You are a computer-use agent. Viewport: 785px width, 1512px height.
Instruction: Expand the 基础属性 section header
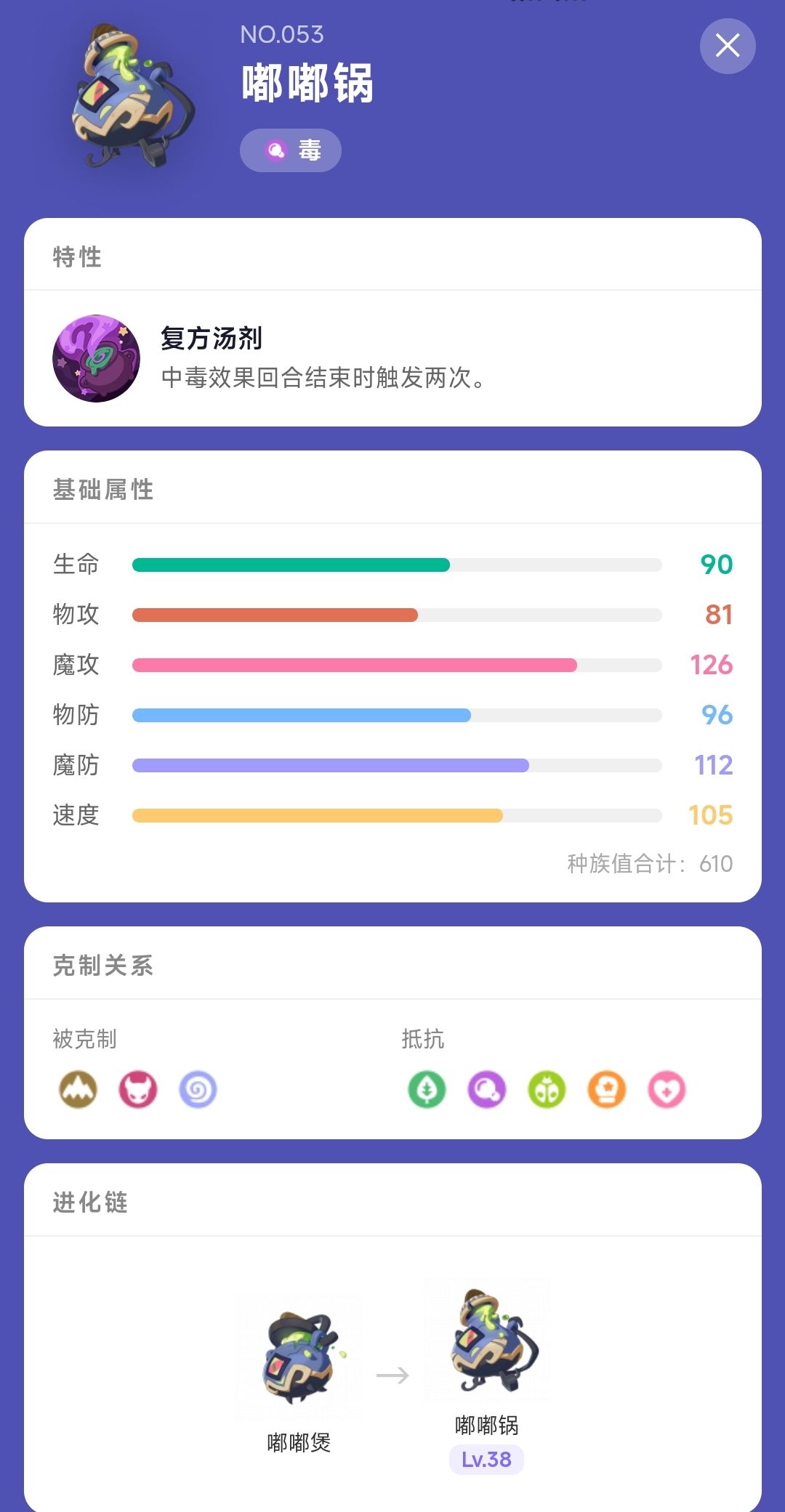[x=102, y=489]
